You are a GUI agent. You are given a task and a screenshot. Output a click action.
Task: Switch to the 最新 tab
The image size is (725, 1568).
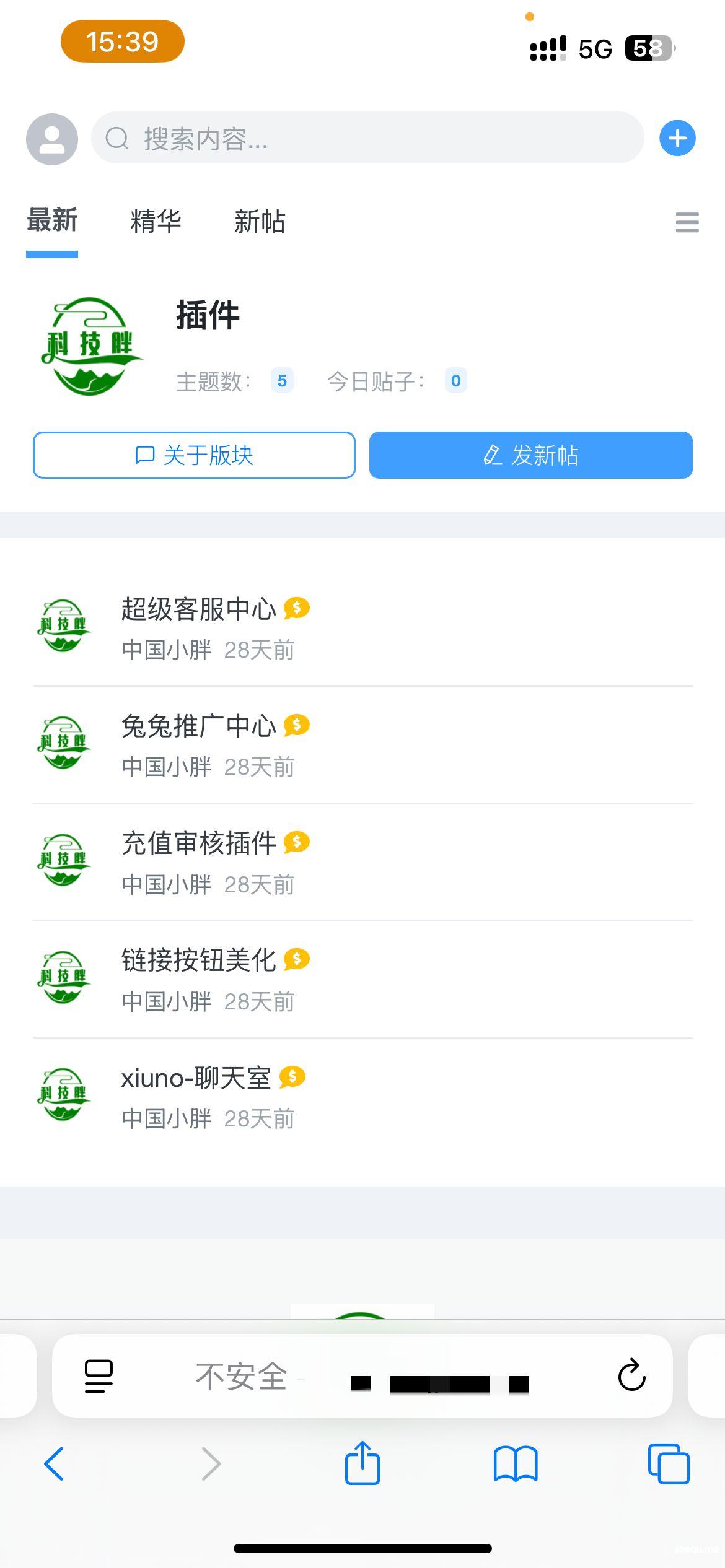coord(52,222)
